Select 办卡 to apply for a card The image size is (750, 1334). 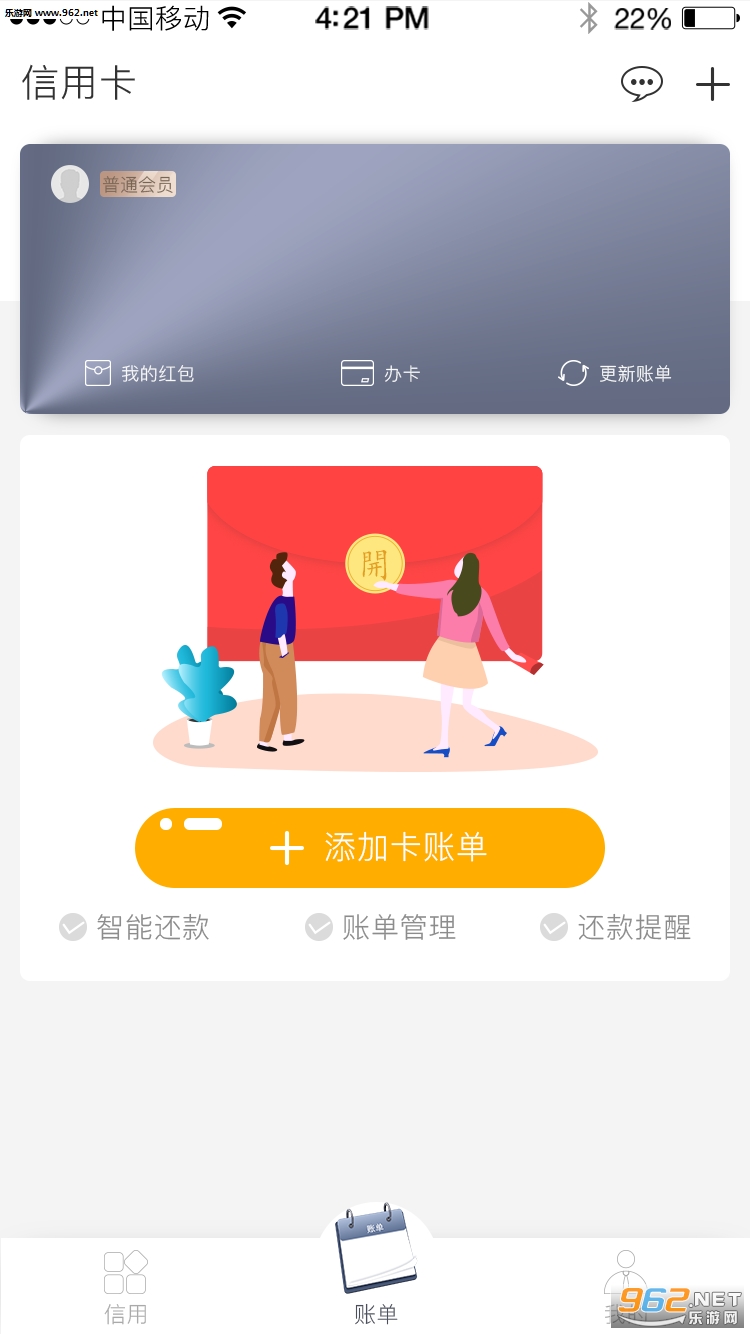(x=380, y=374)
